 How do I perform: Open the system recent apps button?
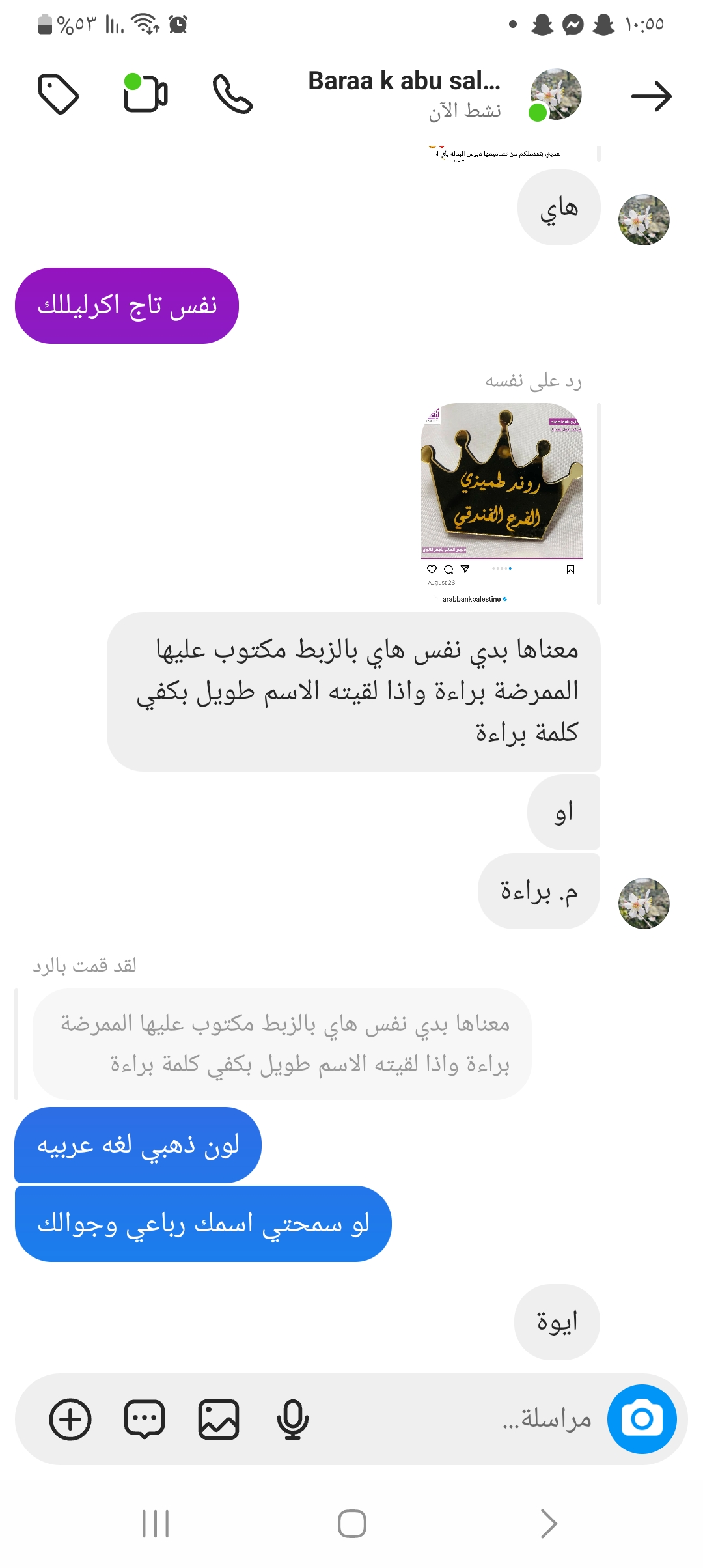tap(156, 1524)
